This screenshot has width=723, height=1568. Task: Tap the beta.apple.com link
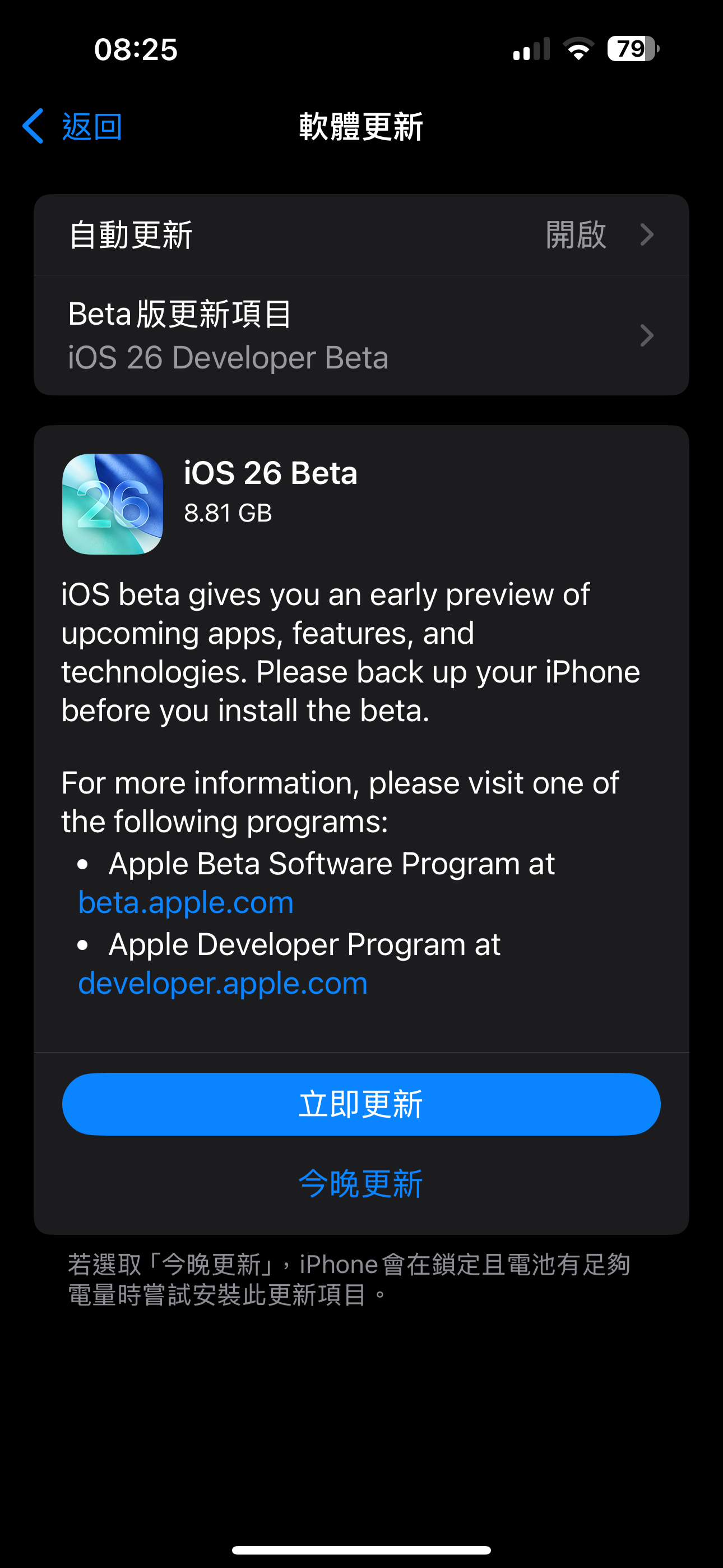coord(186,902)
